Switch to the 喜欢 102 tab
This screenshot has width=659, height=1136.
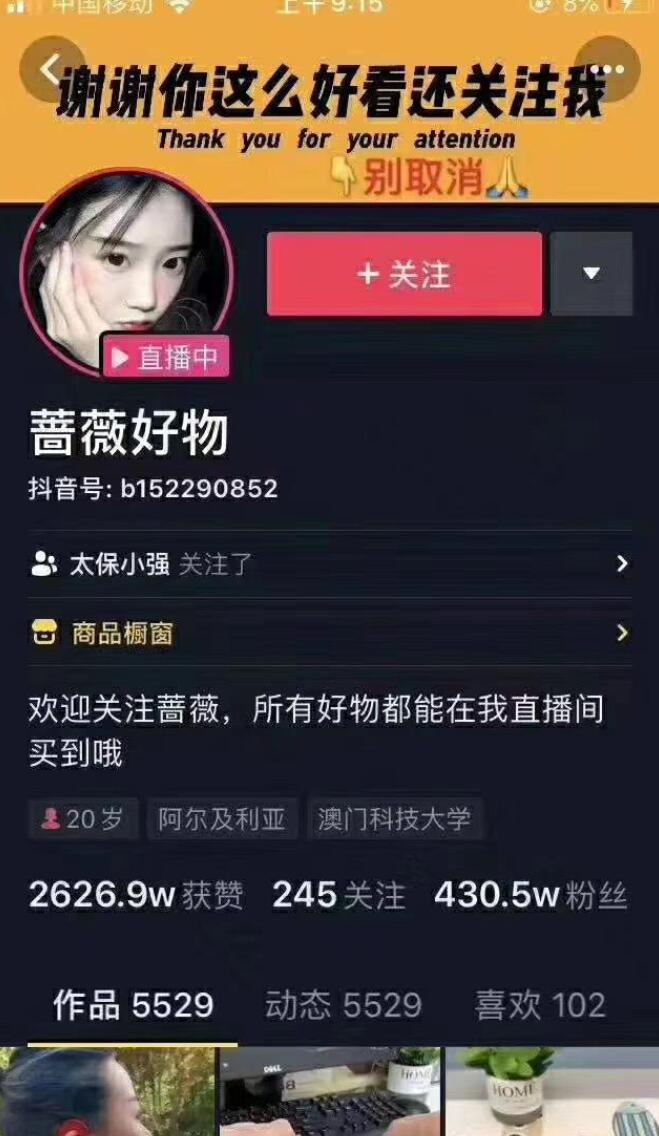point(540,1005)
